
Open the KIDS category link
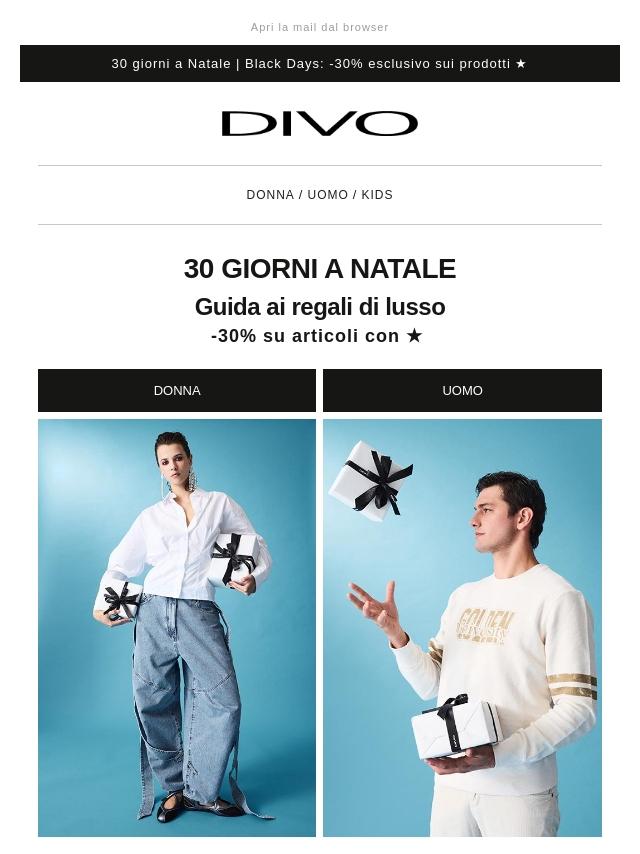tap(377, 195)
